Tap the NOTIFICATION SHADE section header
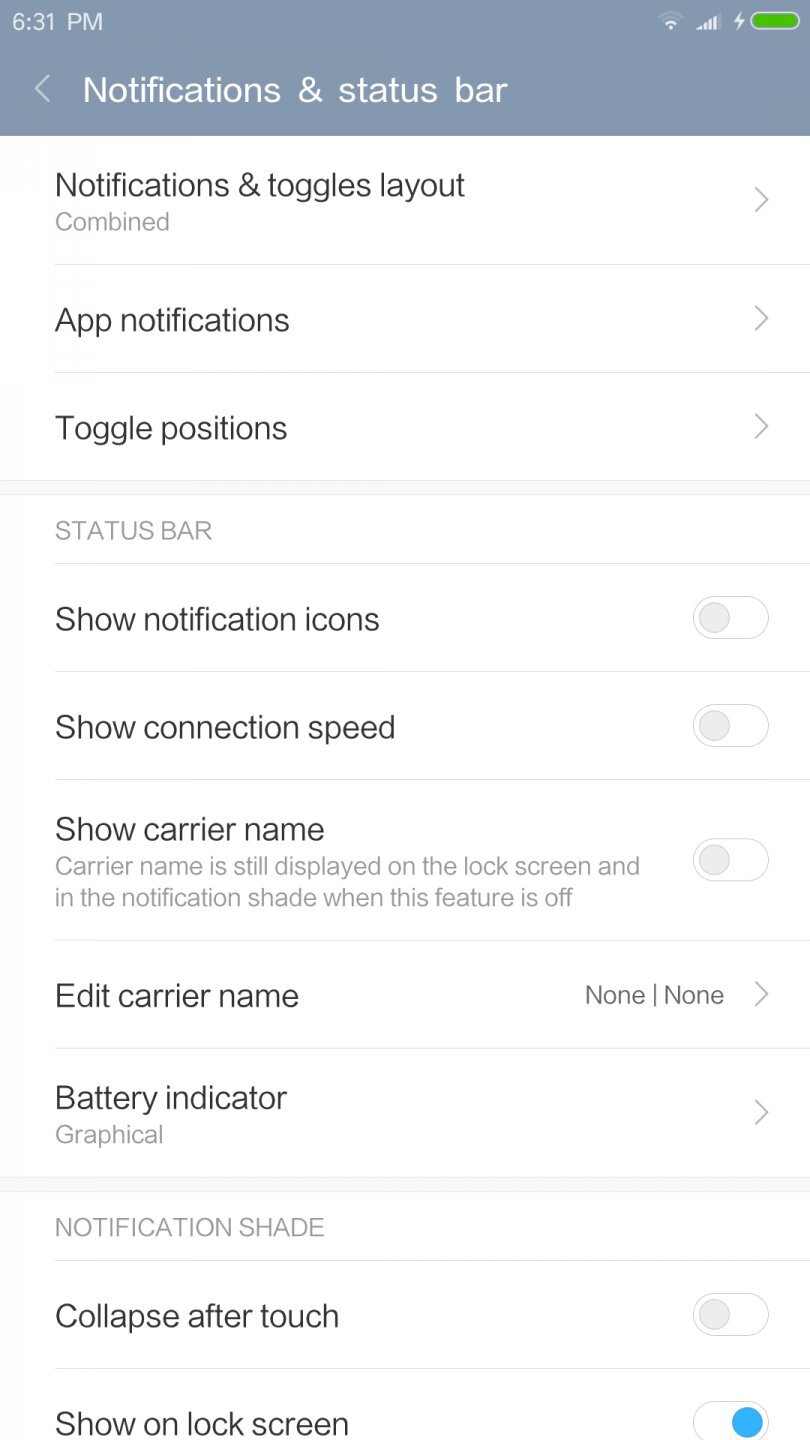This screenshot has height=1440, width=810. tap(190, 1227)
